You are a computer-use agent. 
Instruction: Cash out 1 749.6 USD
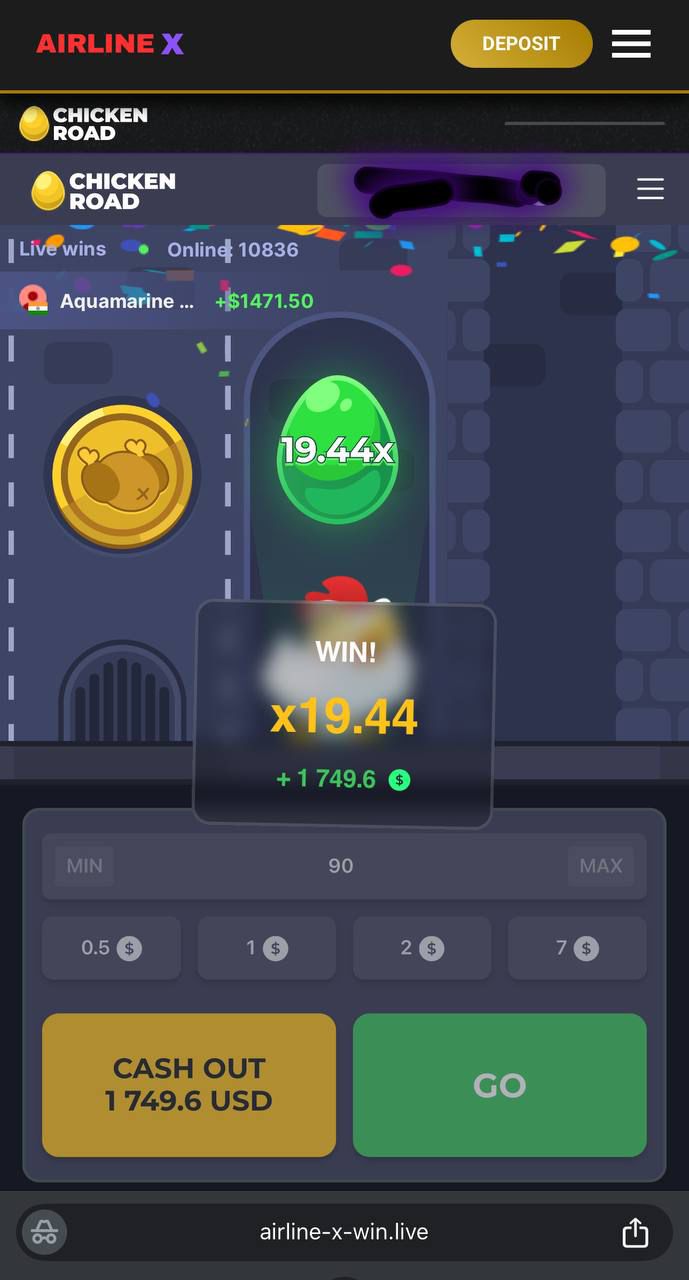[x=189, y=1085]
